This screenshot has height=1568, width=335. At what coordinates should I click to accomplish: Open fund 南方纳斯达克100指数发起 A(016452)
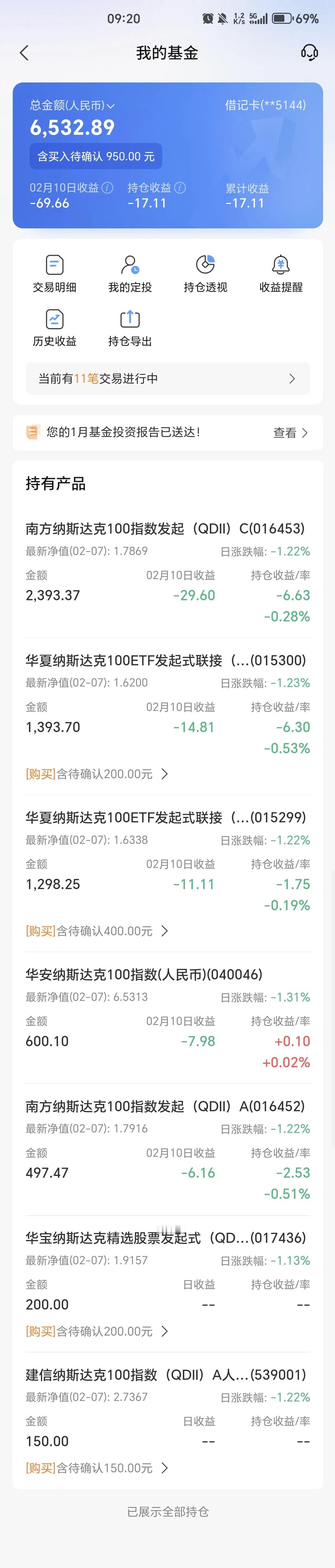pos(165,1106)
